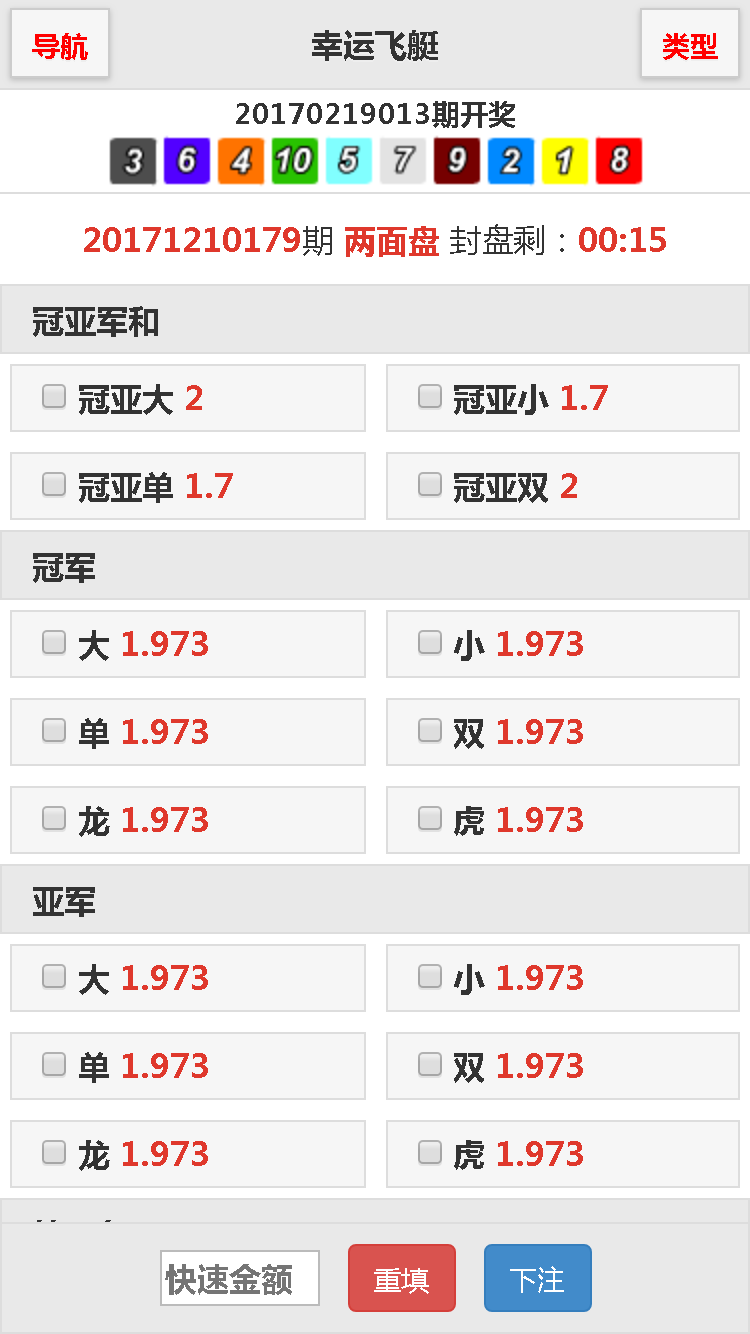750x1334 pixels.
Task: Tick 双 in the 亚军 group
Action: [430, 1065]
